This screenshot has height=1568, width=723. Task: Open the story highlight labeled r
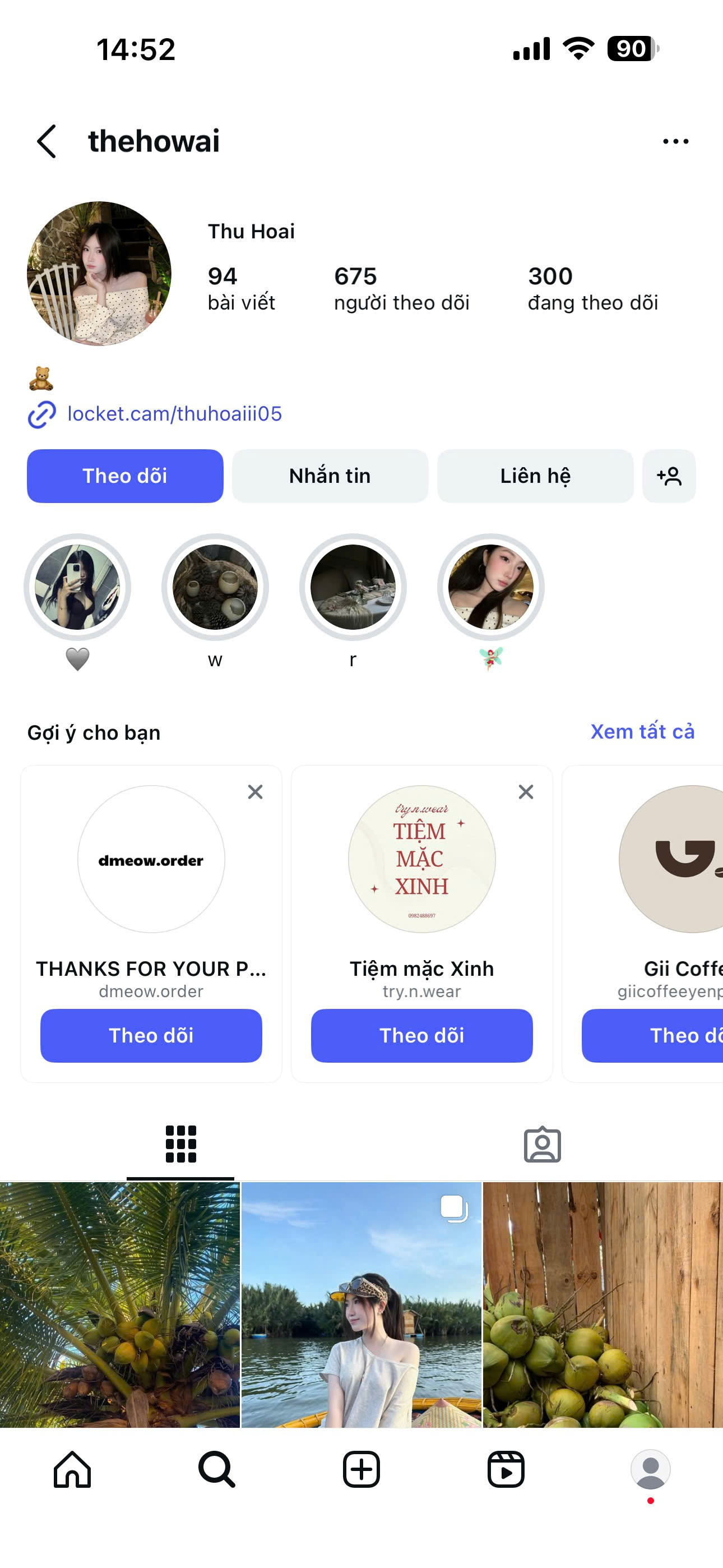(x=353, y=587)
